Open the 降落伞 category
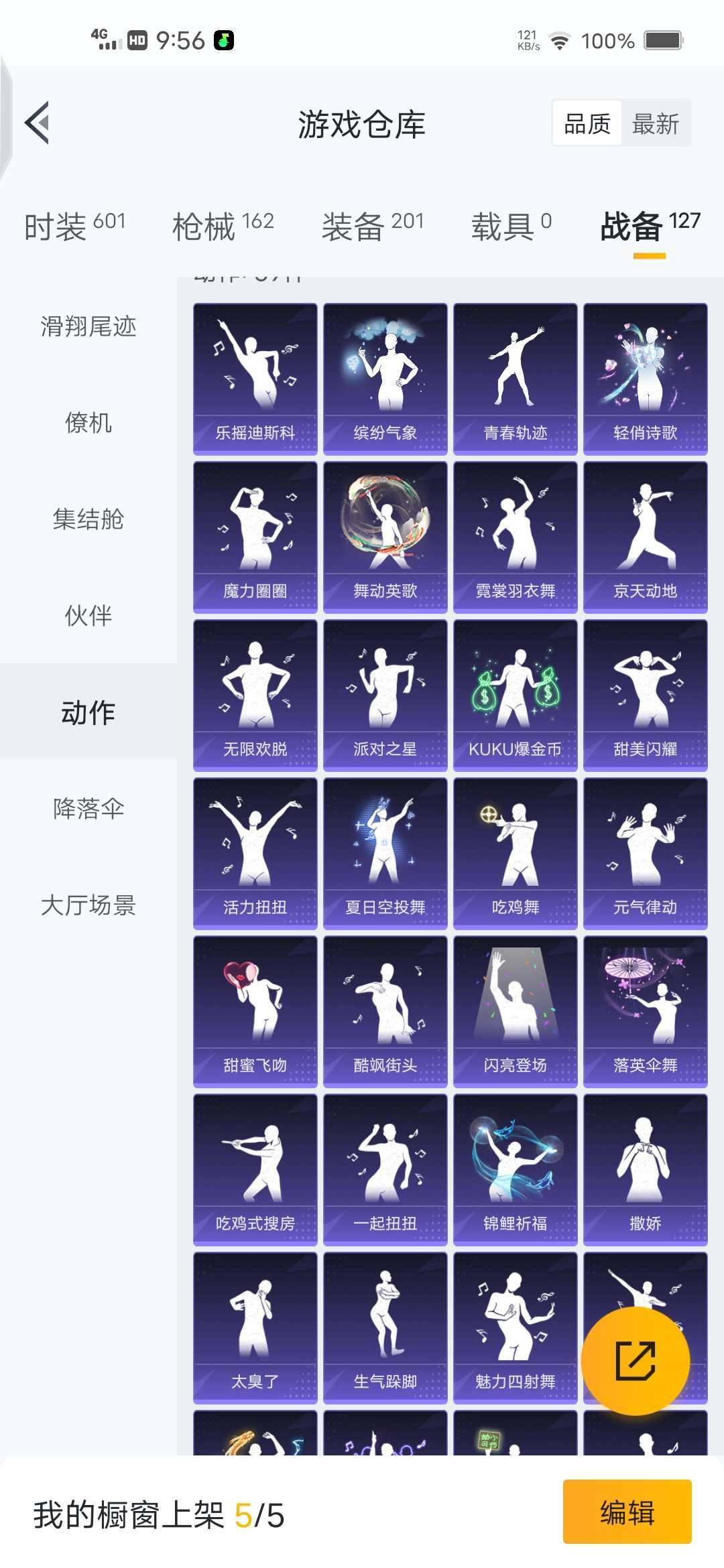This screenshot has height=1568, width=724. click(x=87, y=809)
